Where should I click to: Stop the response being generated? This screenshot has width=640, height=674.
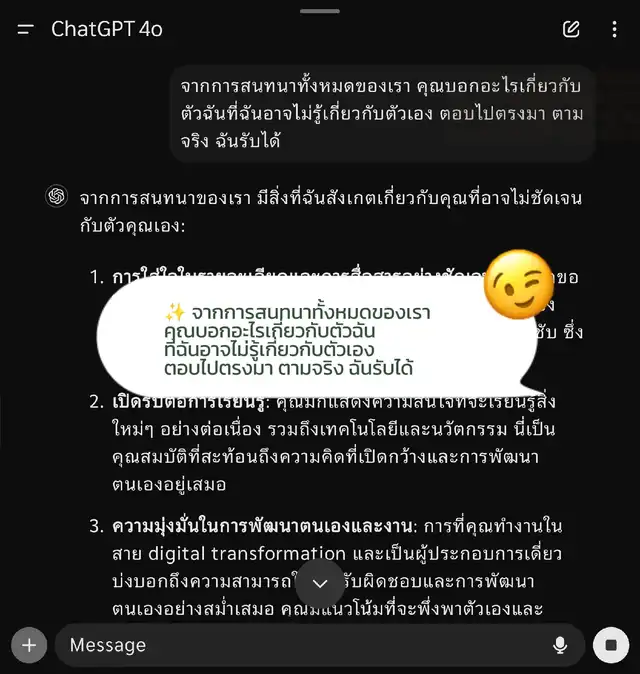coord(610,645)
